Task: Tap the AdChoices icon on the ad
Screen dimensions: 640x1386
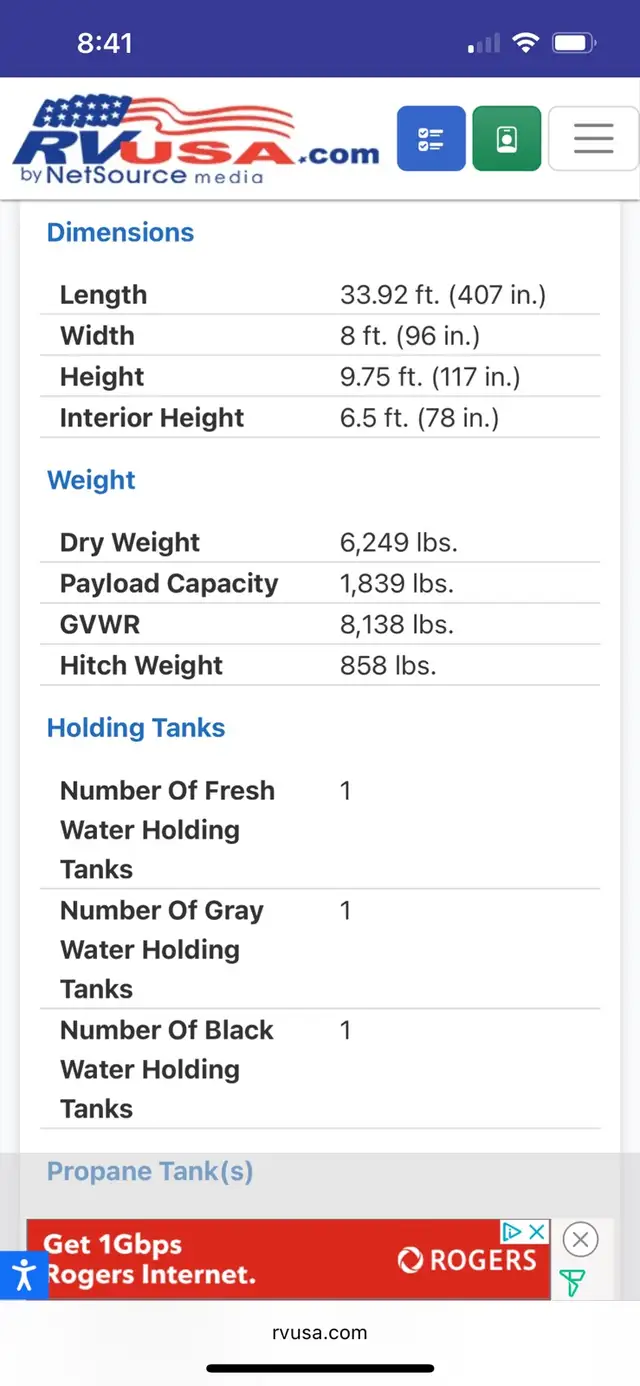Action: pyautogui.click(x=513, y=1231)
